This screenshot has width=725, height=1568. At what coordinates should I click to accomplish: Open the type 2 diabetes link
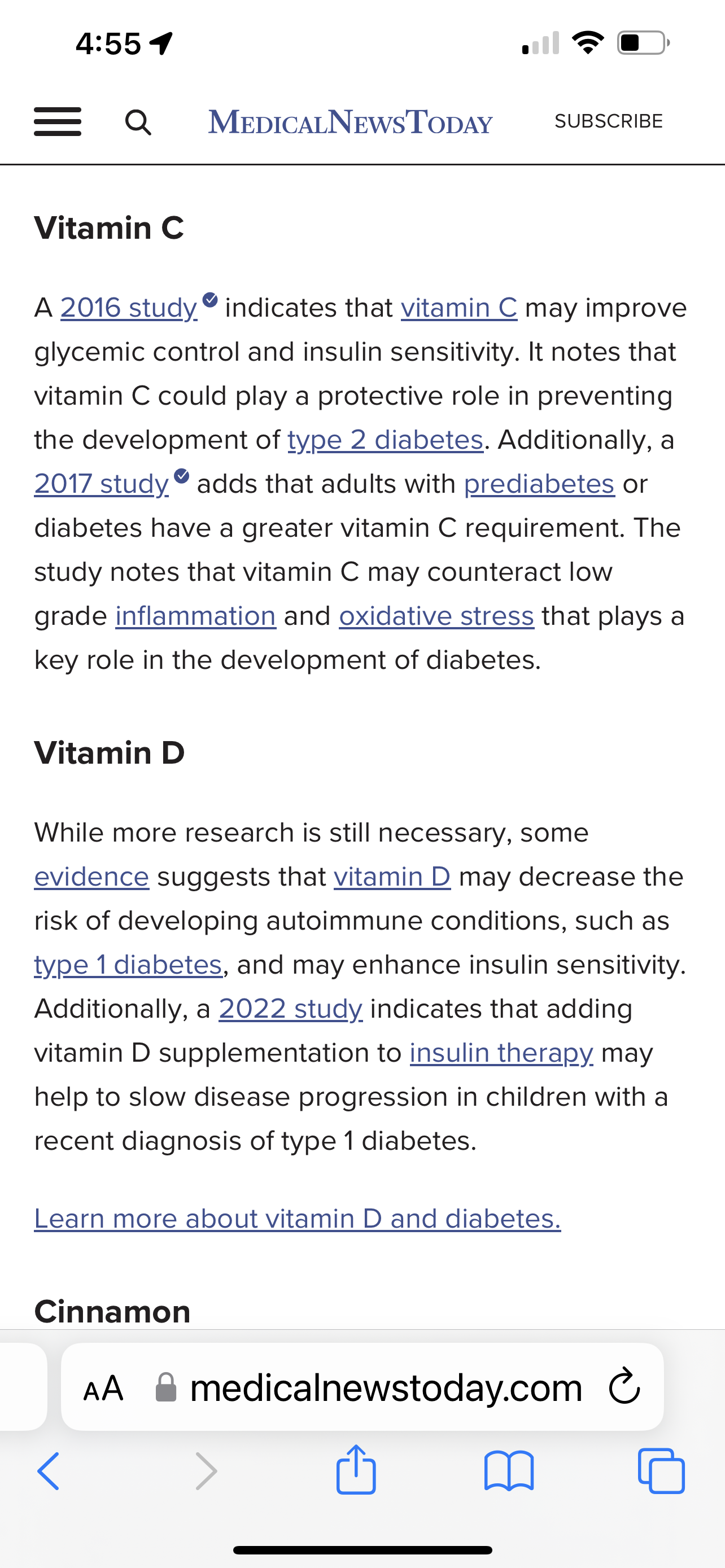pos(385,440)
